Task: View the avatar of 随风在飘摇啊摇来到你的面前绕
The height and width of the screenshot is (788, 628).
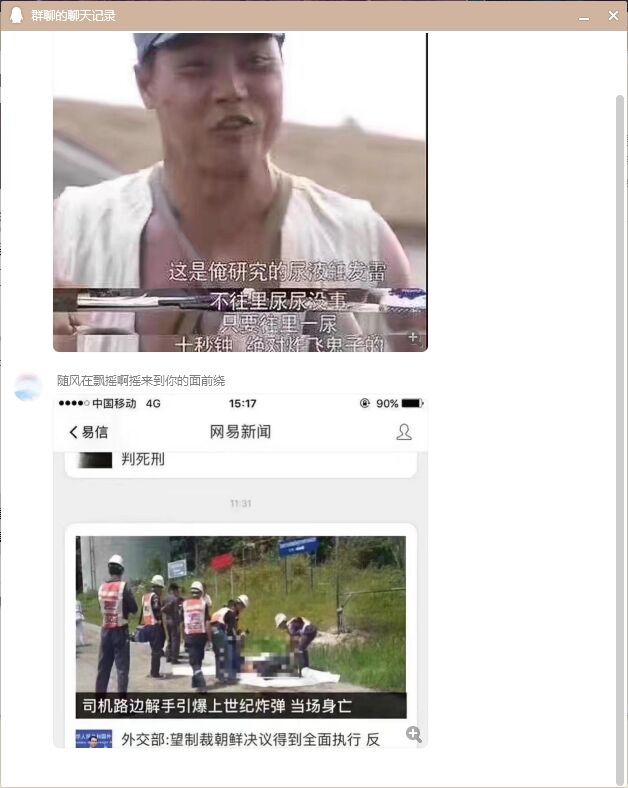Action: coord(28,387)
